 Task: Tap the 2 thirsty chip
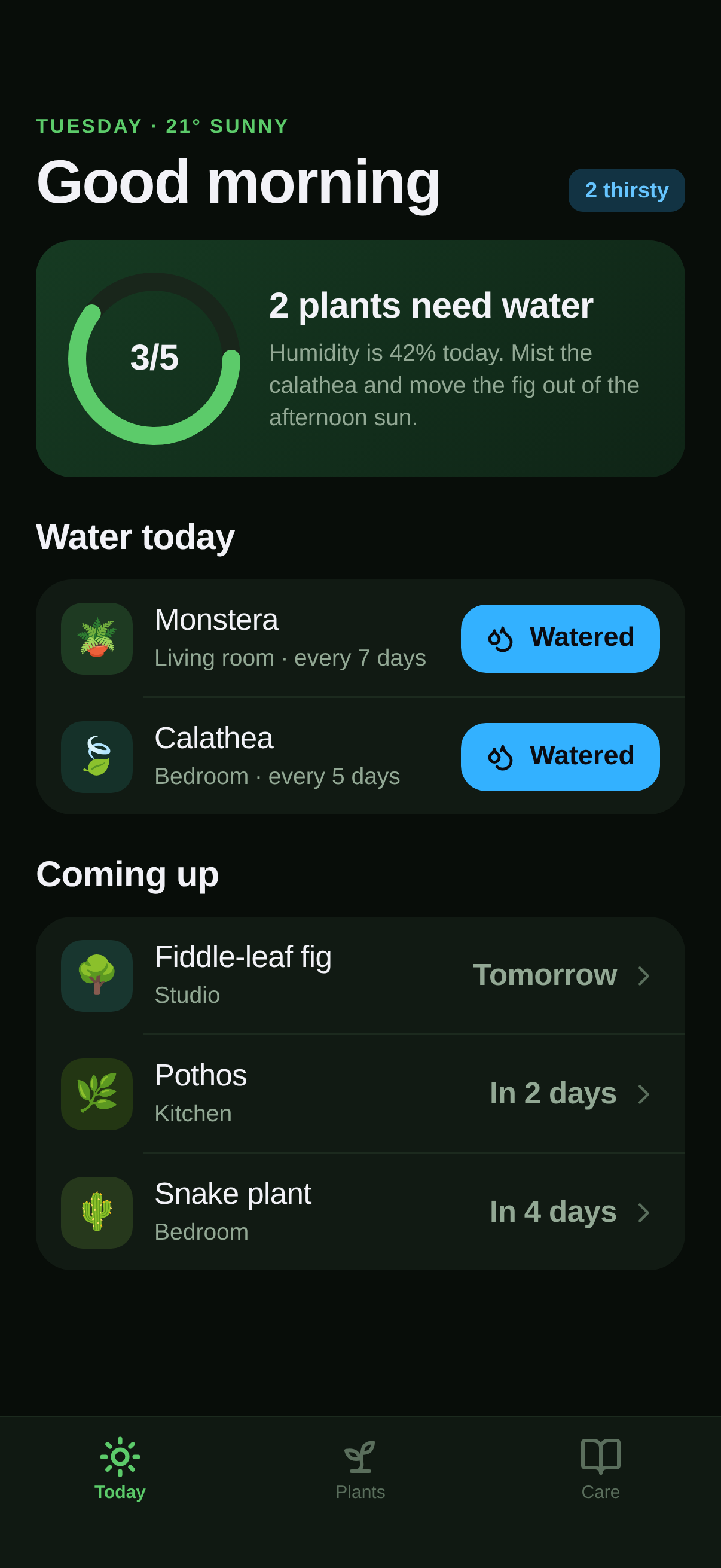point(626,190)
